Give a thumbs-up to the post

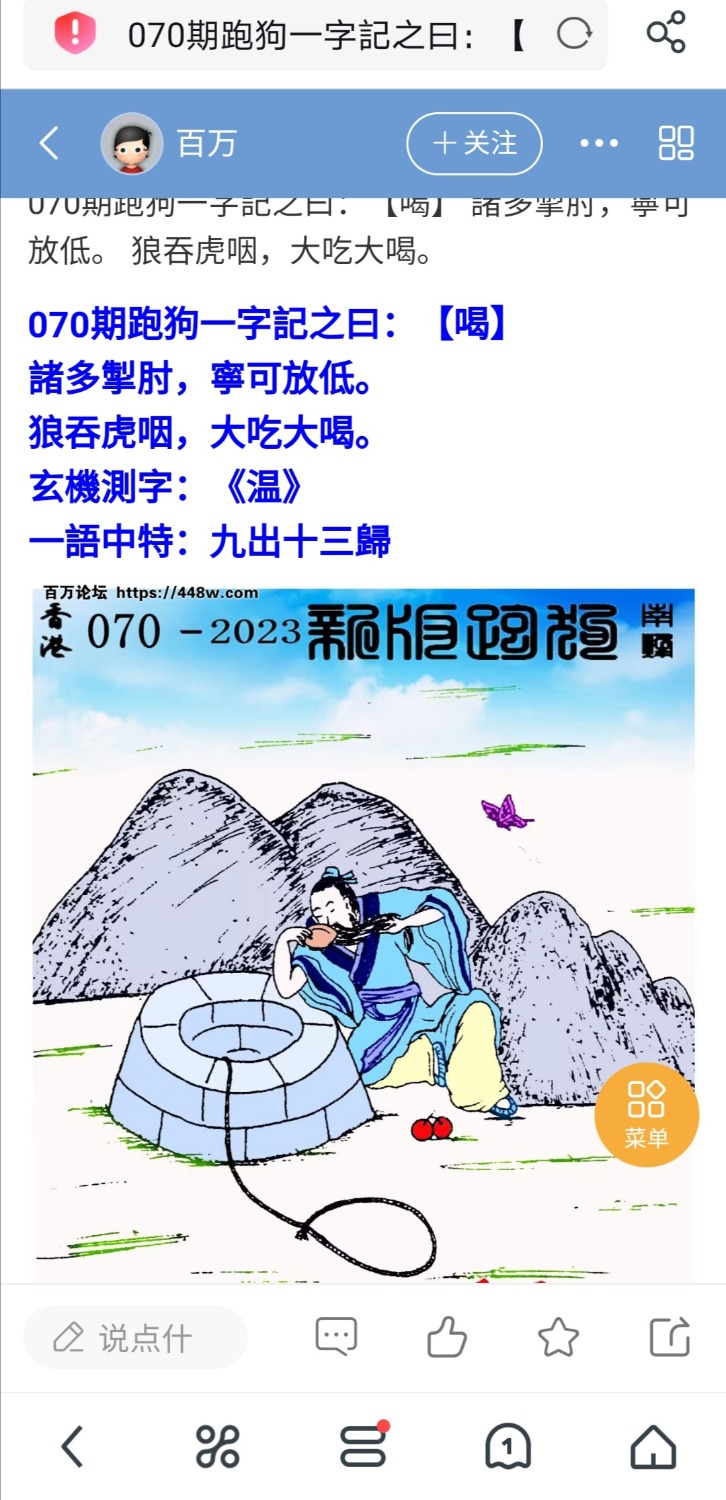pyautogui.click(x=446, y=1335)
